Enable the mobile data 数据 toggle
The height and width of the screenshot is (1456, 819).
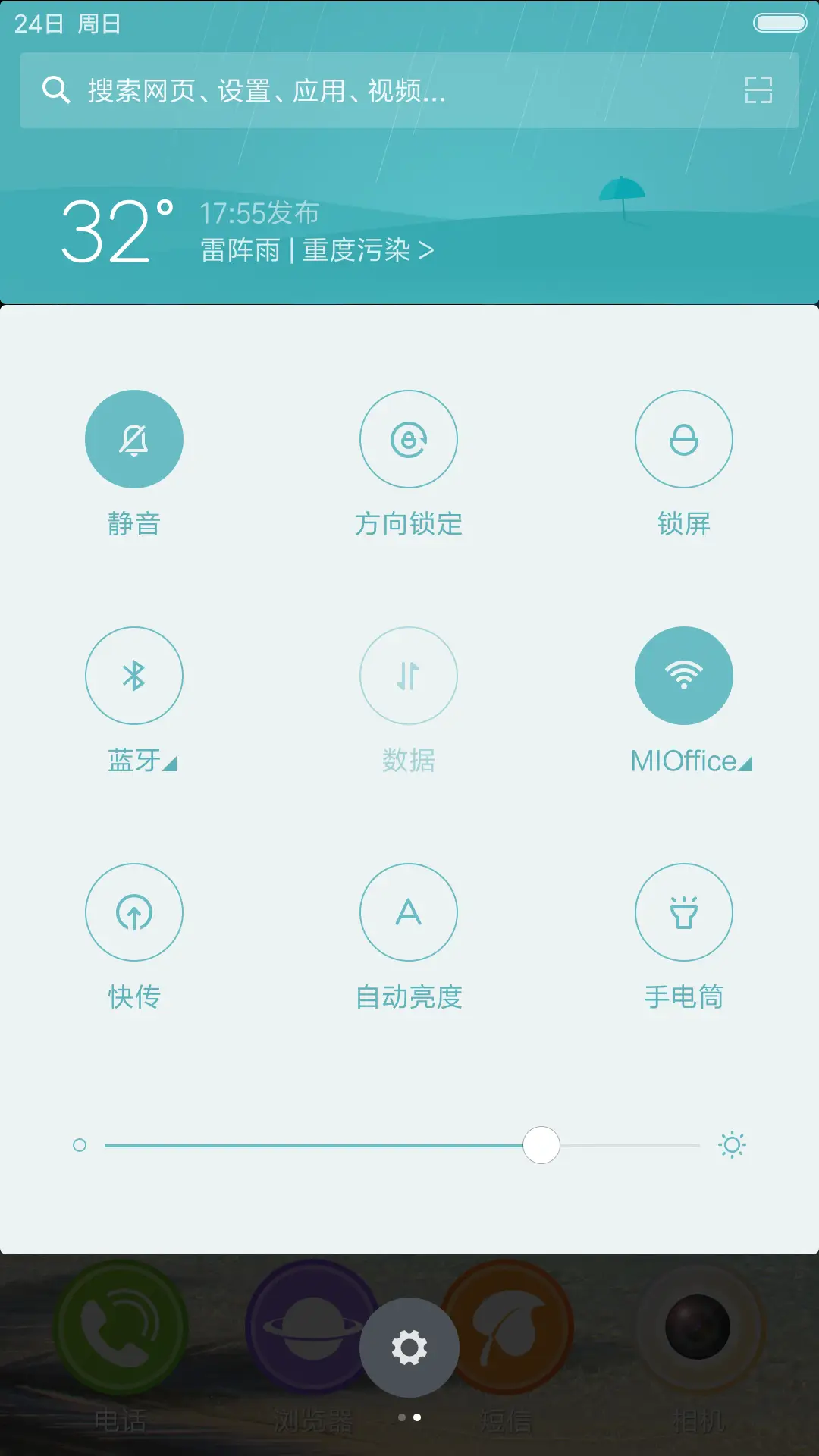[409, 676]
